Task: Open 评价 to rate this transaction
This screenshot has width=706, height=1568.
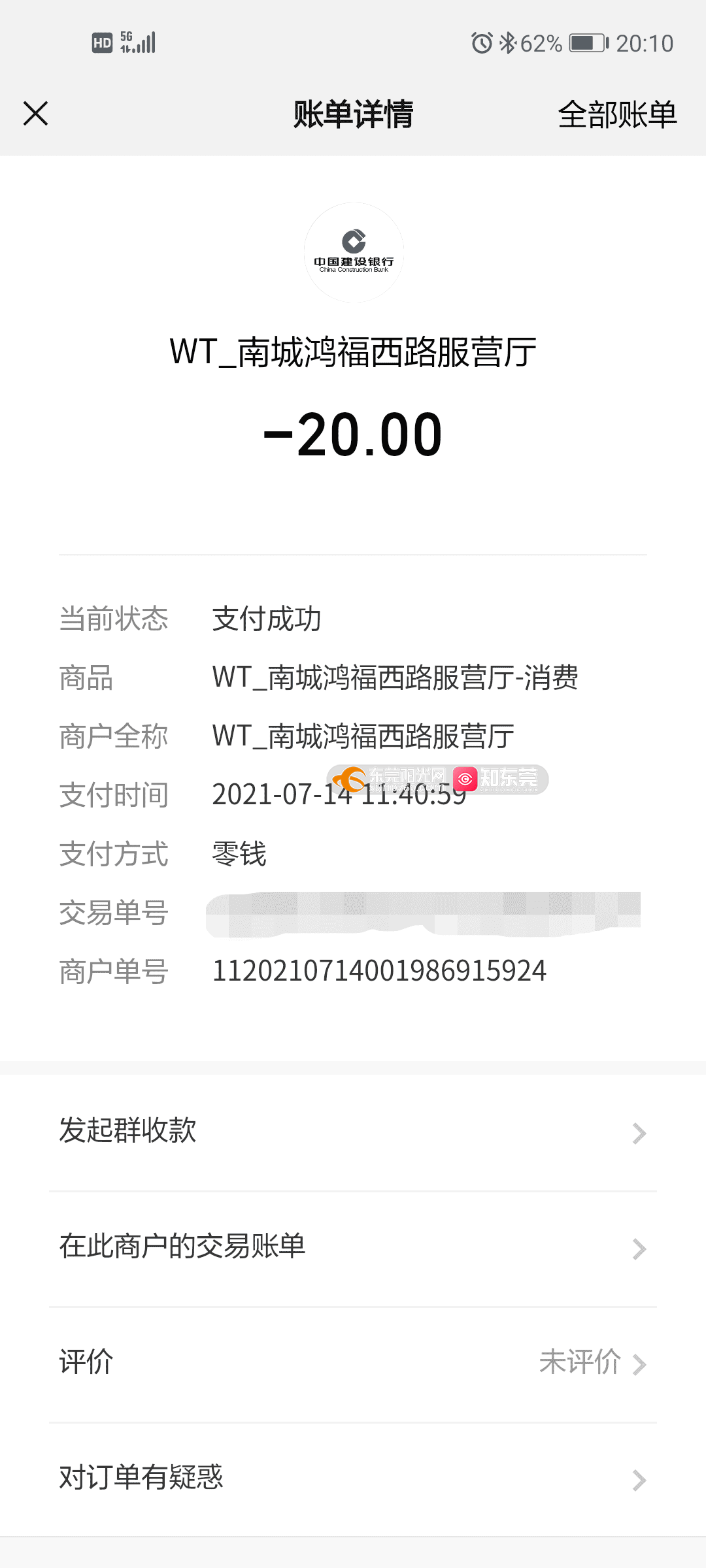Action: pyautogui.click(x=353, y=1363)
